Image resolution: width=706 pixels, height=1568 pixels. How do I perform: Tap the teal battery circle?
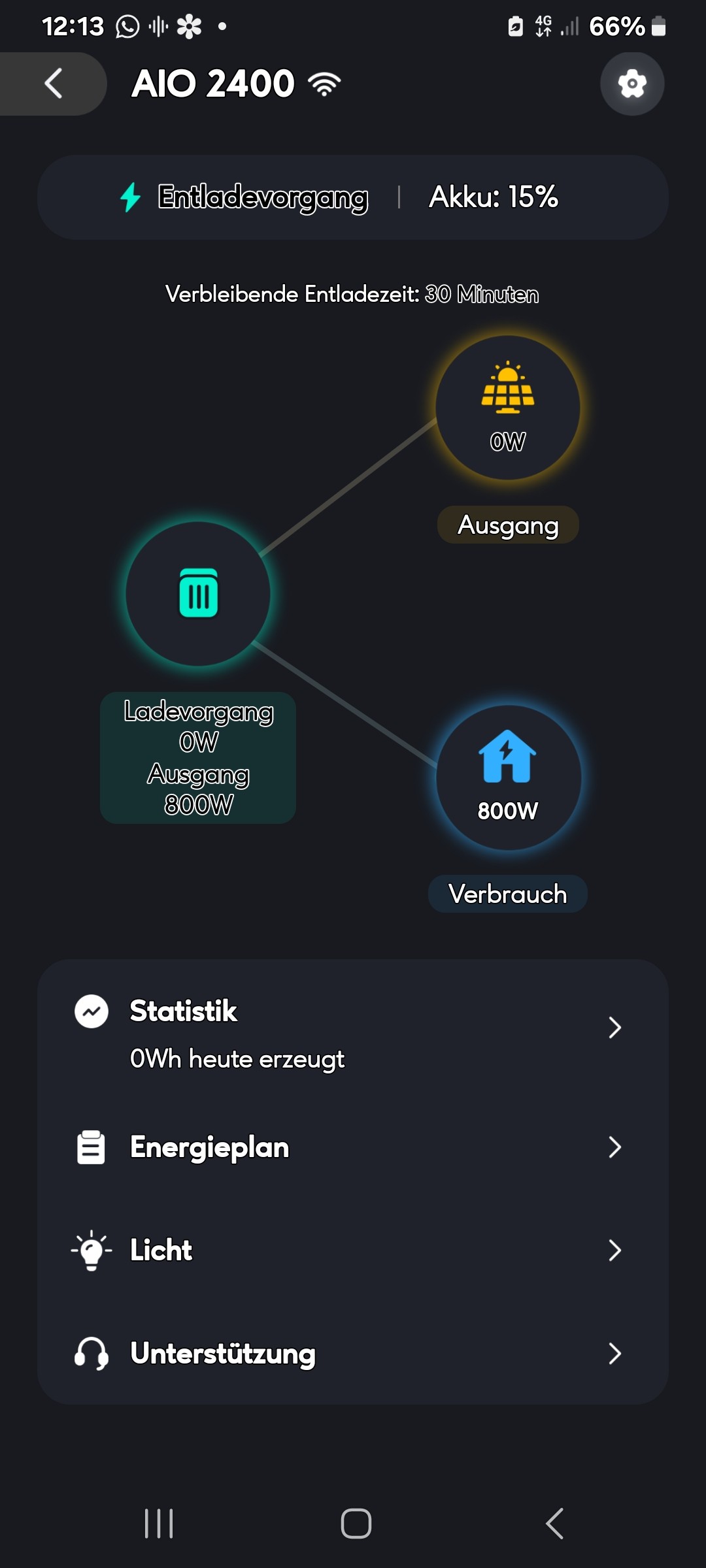[x=198, y=594]
